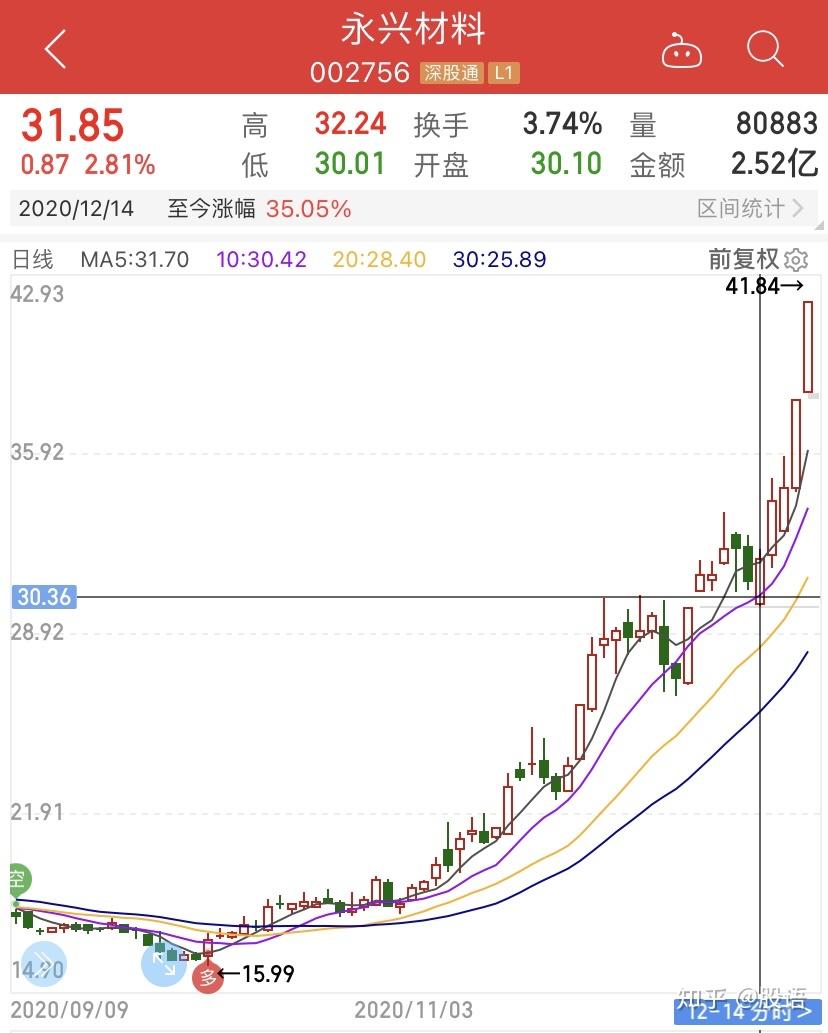Open the robot assistant icon in title bar
Viewport: 828px width, 1033px height.
pyautogui.click(x=682, y=50)
